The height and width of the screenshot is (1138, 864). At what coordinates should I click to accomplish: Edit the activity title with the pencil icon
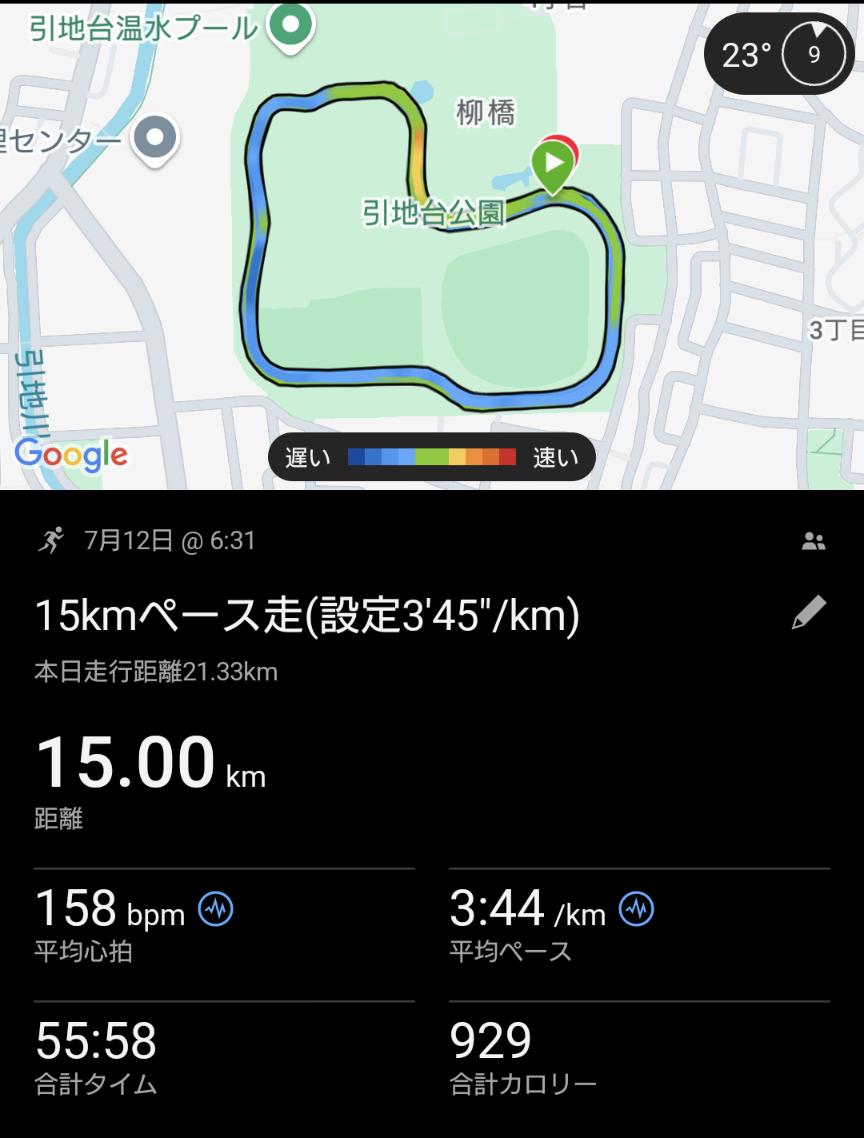[x=809, y=613]
